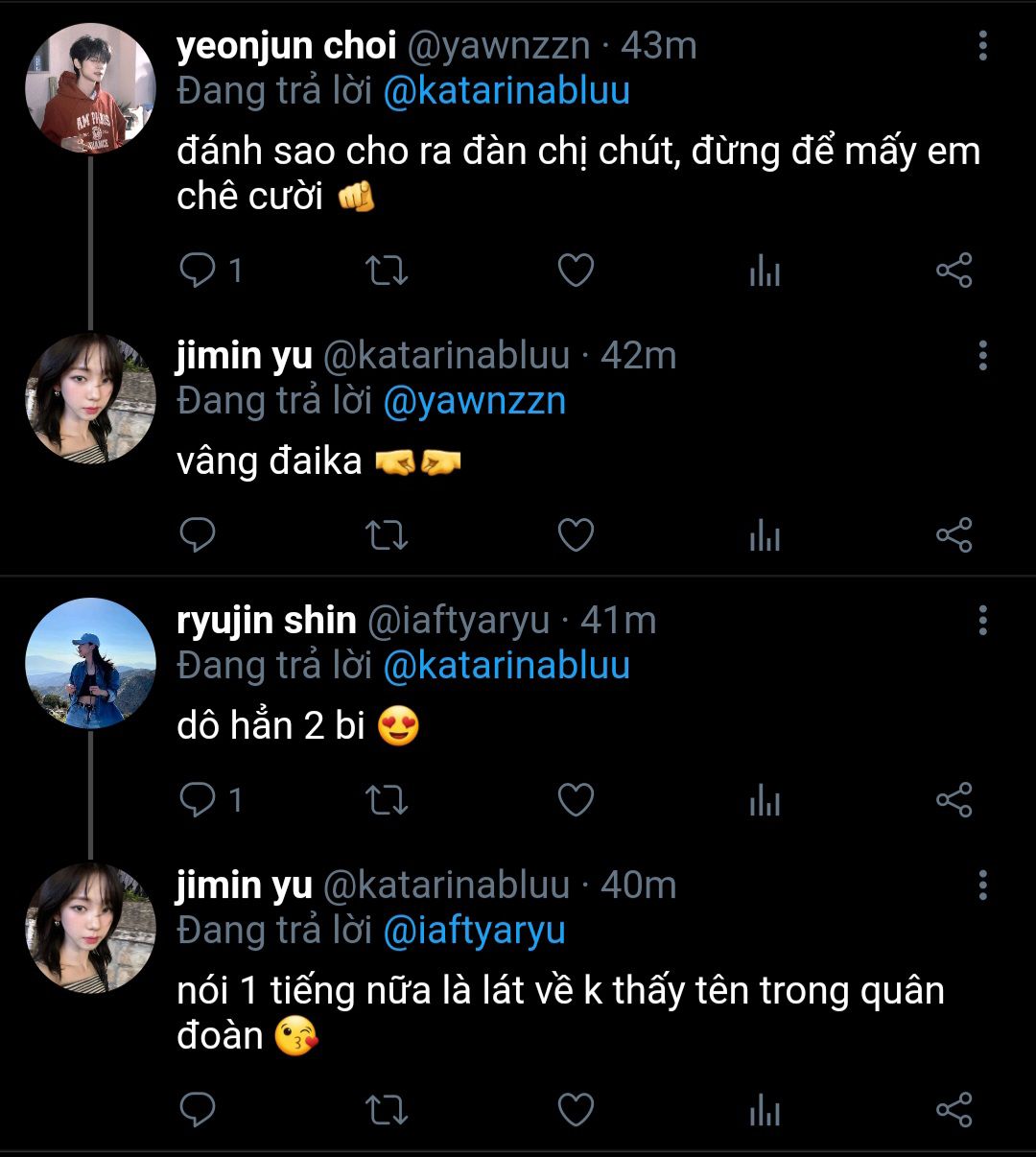Tap the @yawnzzn mention link
Screen dimensions: 1036x1157
(474, 401)
